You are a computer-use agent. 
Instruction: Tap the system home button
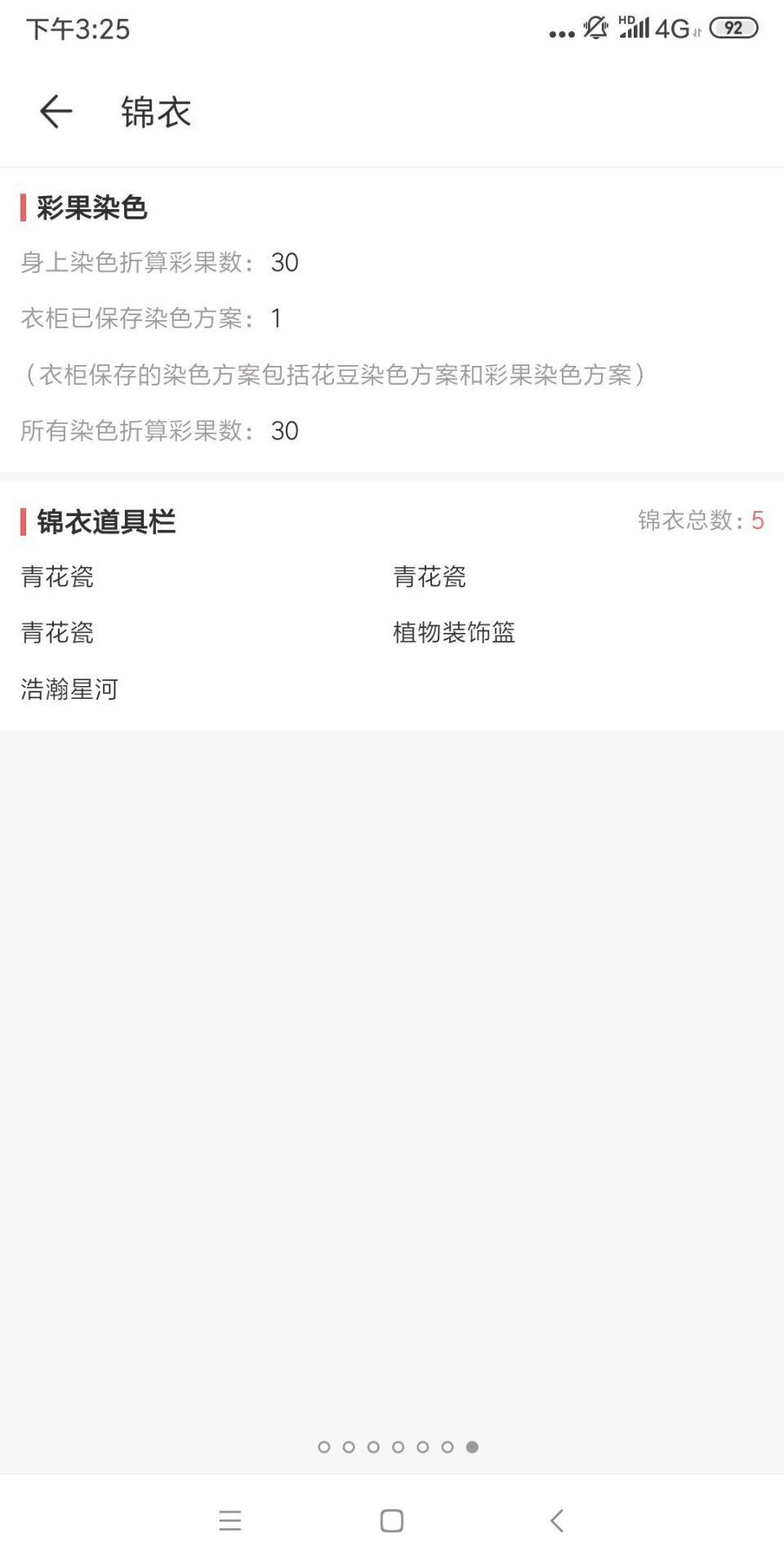(392, 1521)
